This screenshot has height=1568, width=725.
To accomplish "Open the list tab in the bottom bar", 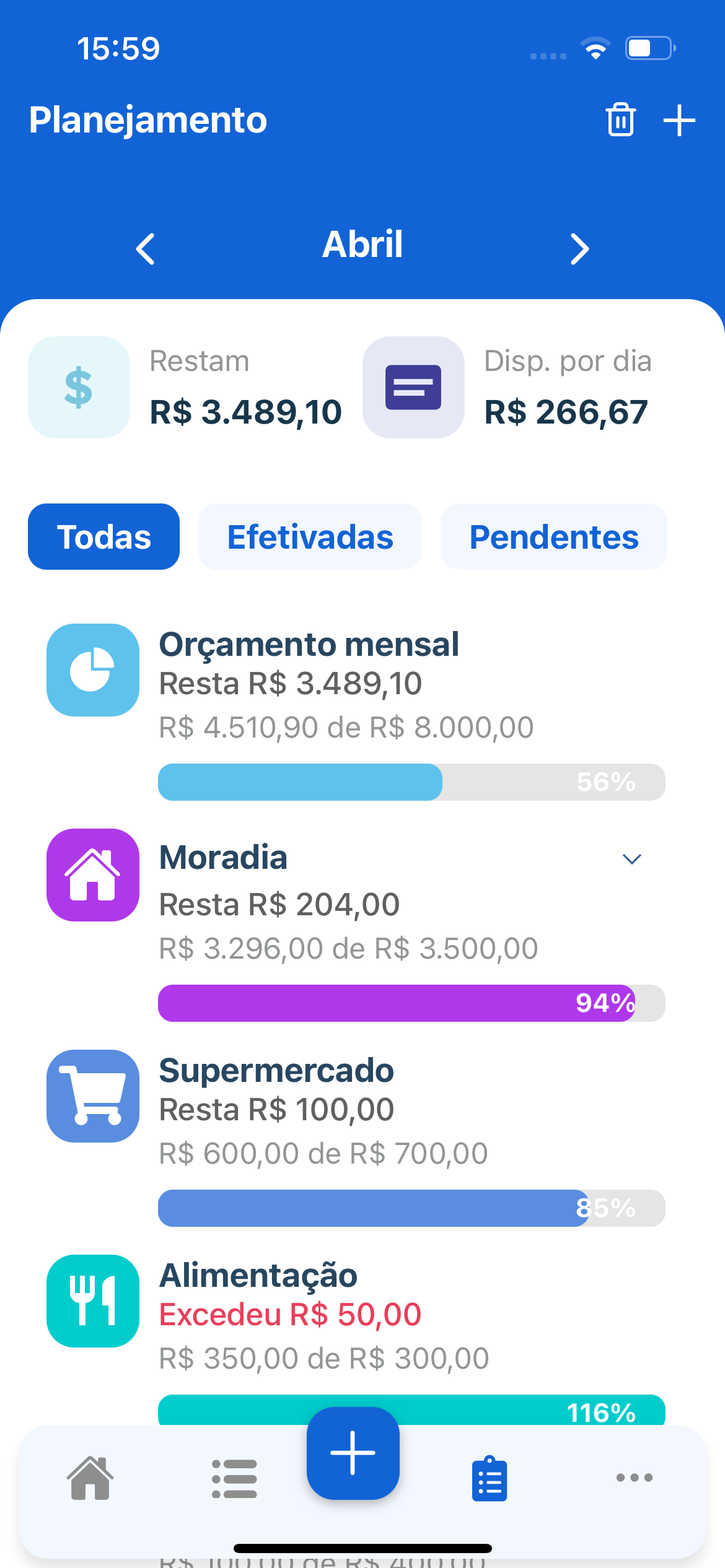I will [234, 1479].
